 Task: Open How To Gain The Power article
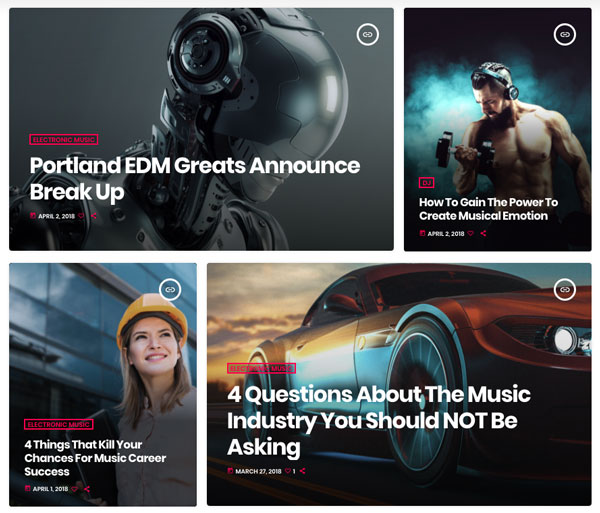[488, 208]
